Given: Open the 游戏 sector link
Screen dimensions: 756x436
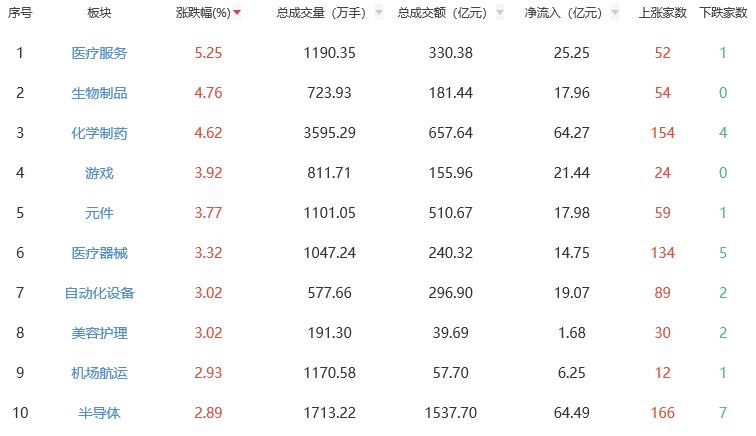Looking at the screenshot, I should coord(99,172).
